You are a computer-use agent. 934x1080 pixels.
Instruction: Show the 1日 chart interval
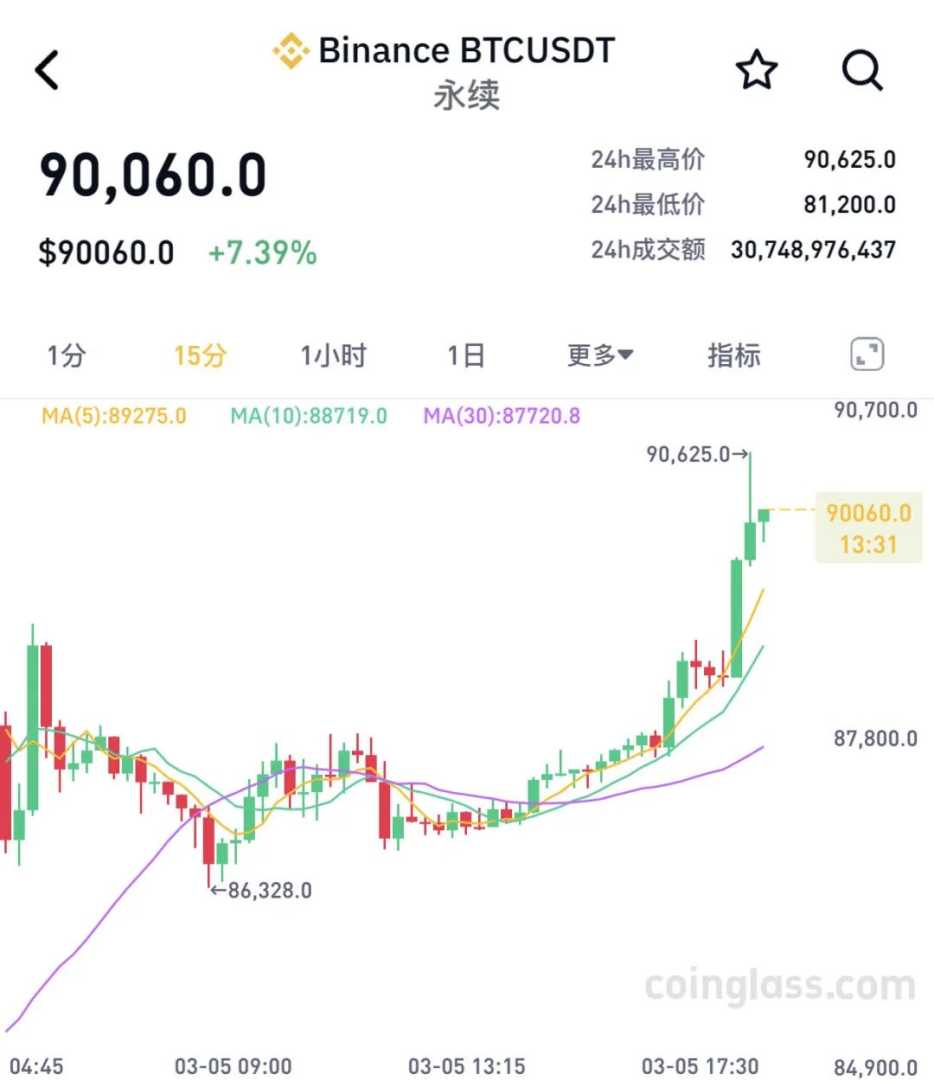coord(466,355)
